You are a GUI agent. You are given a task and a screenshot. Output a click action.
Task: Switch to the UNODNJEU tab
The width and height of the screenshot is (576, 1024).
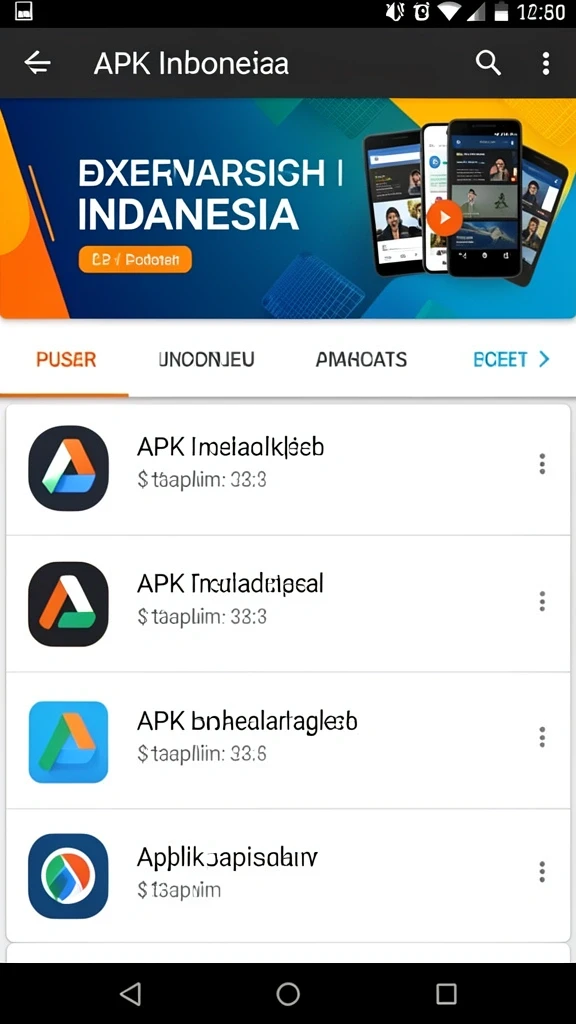click(x=206, y=359)
